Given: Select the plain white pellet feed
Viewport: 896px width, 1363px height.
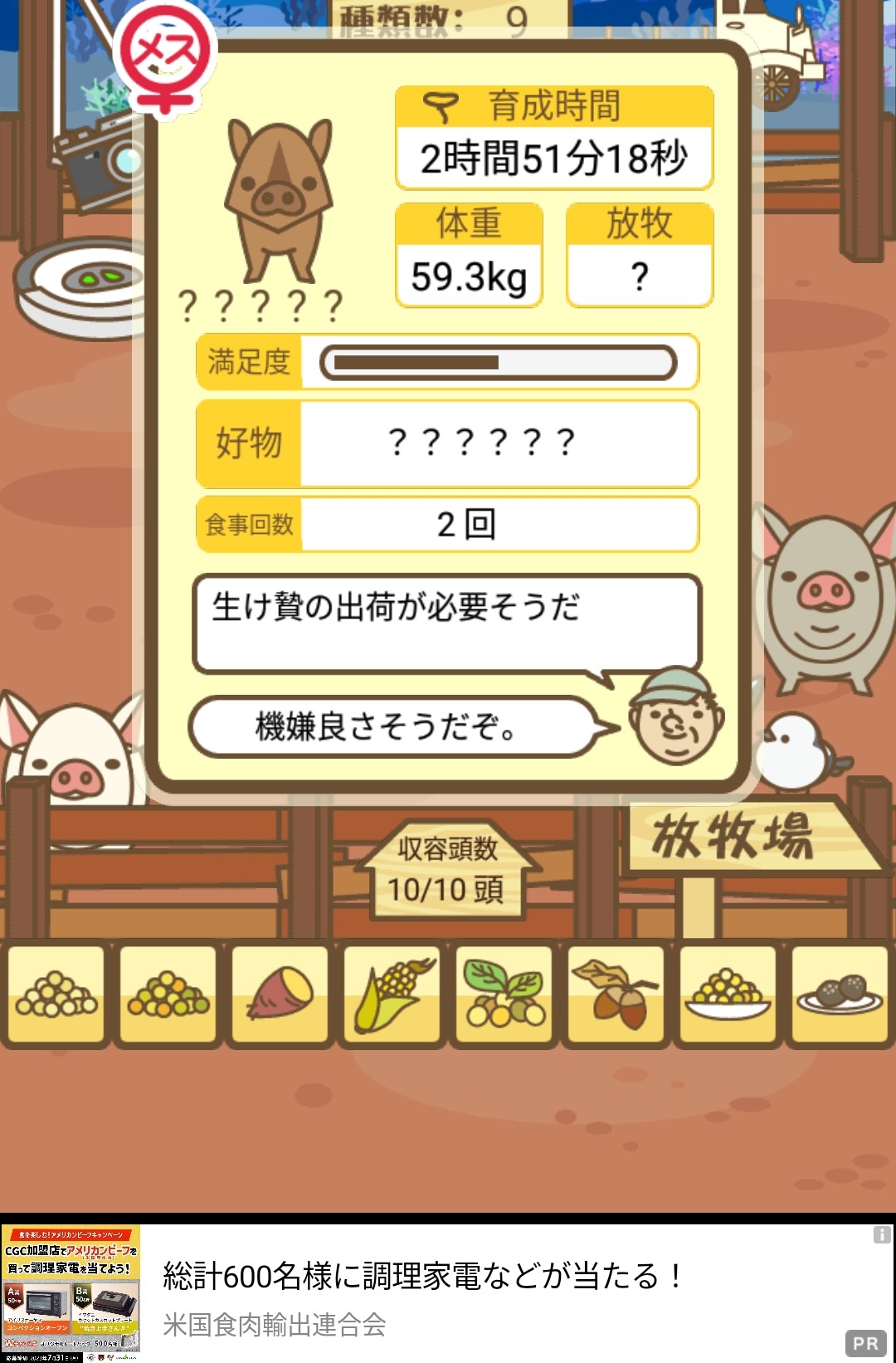Looking at the screenshot, I should point(56,994).
